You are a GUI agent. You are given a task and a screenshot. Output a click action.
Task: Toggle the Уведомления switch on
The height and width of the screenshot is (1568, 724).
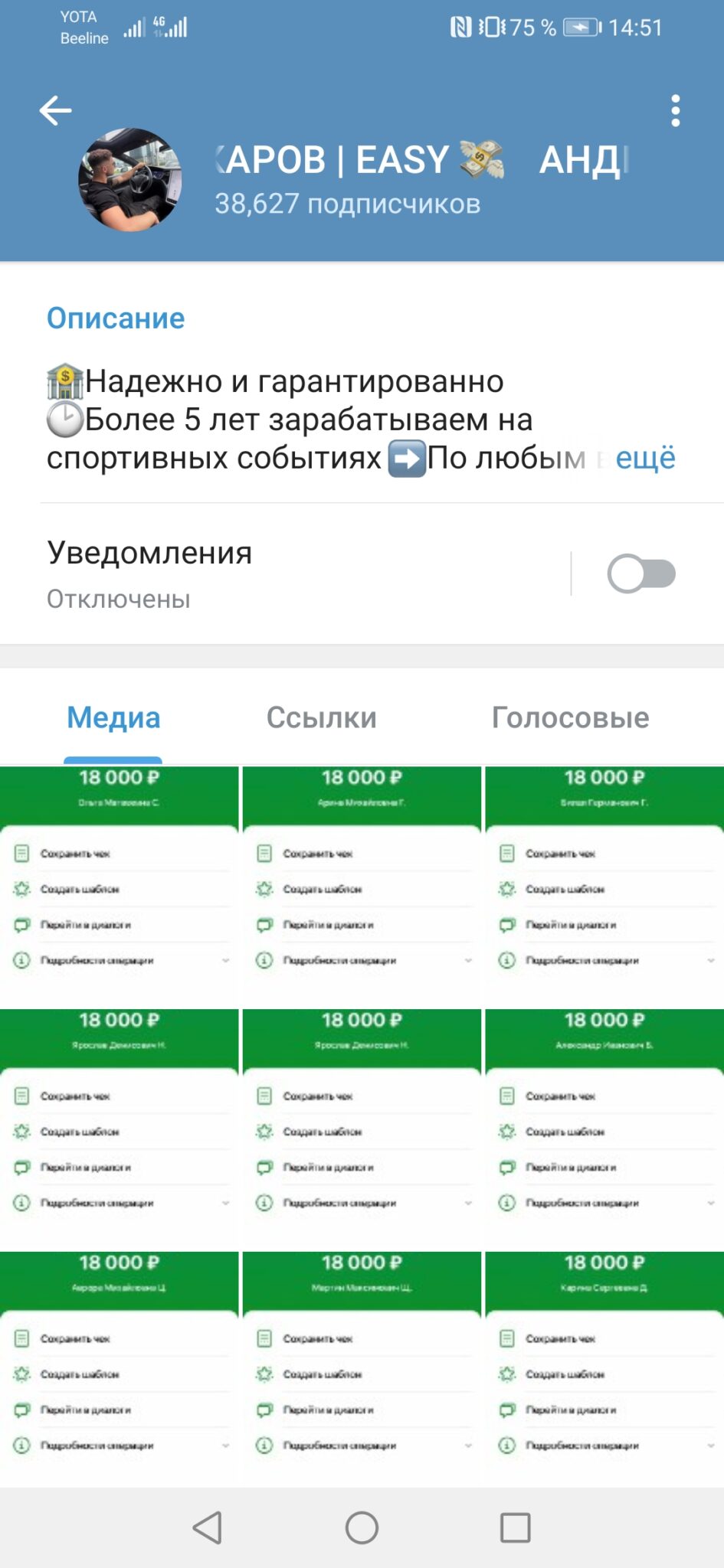(641, 573)
